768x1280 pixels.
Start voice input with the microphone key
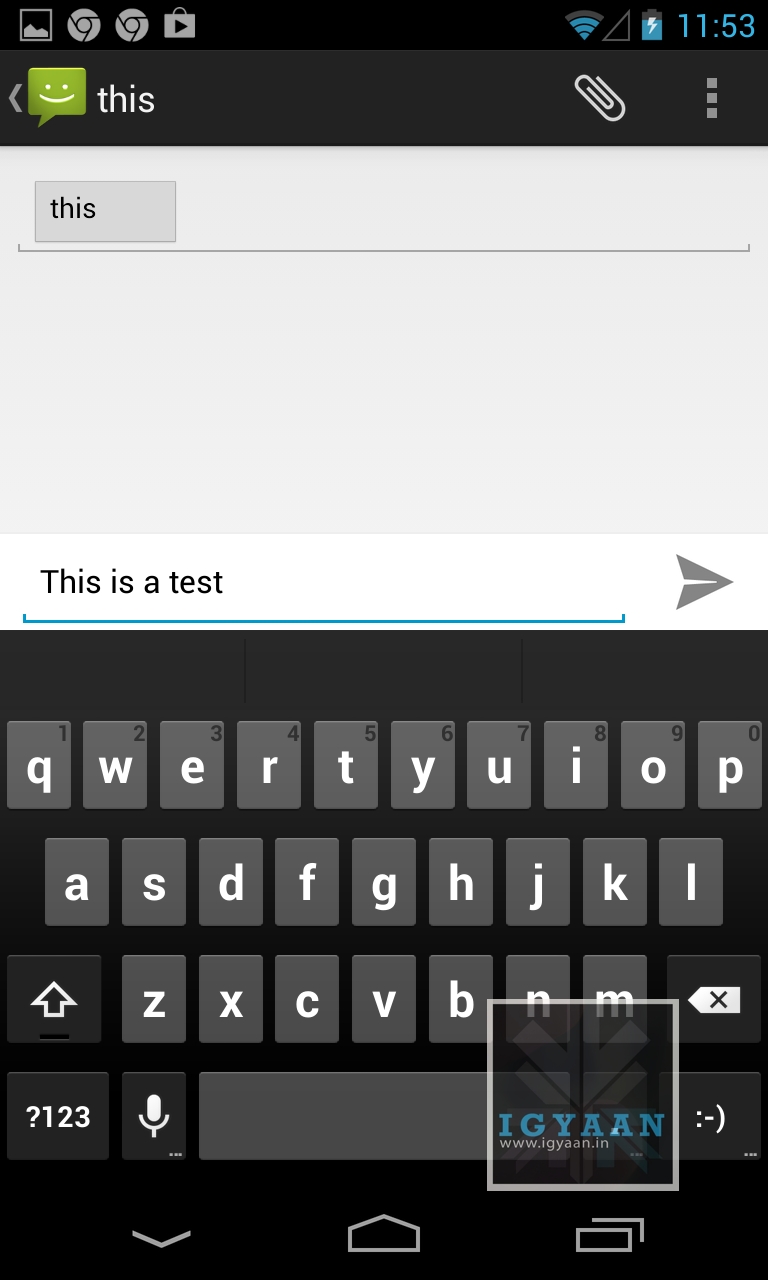[154, 1116]
